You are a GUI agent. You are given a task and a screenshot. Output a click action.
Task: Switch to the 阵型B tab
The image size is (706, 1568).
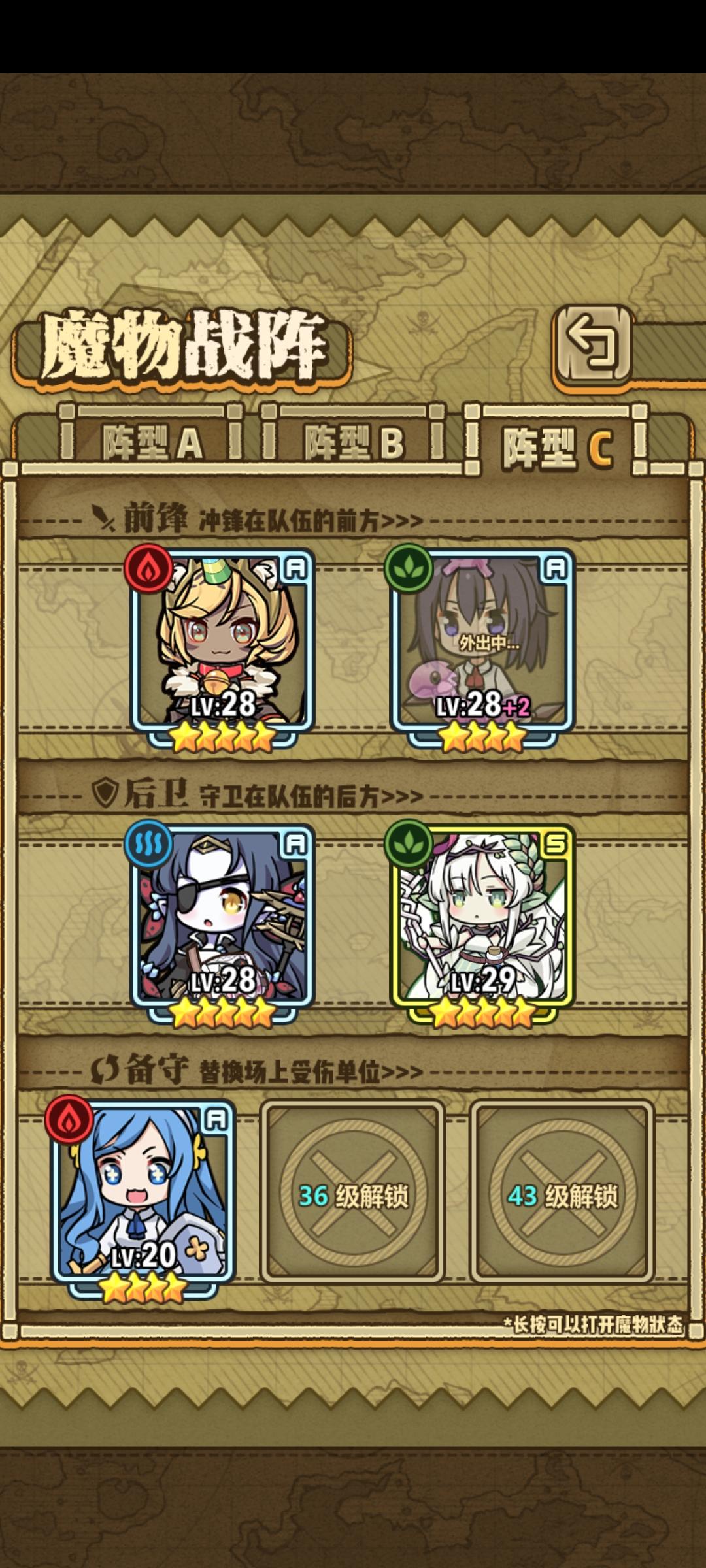pos(356,442)
